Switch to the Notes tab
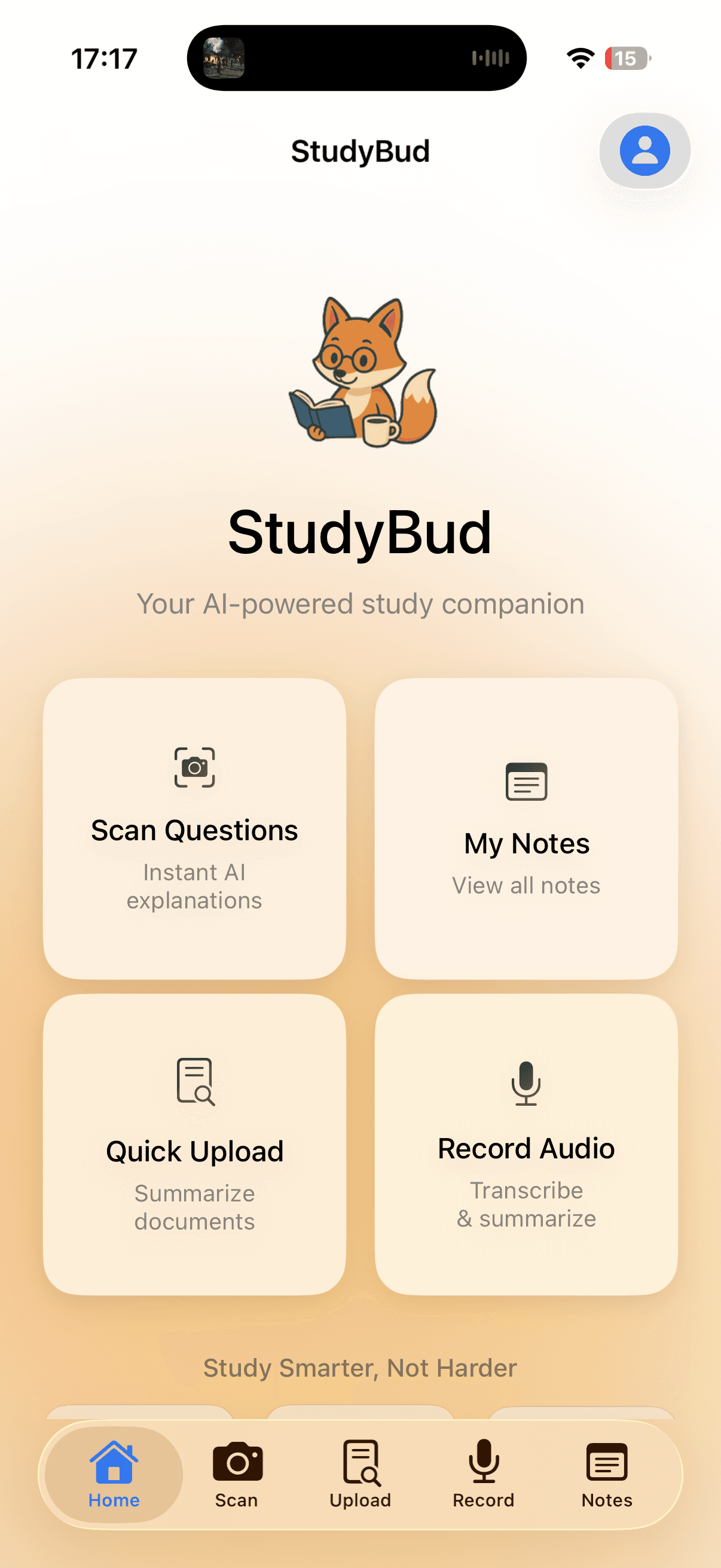The image size is (721, 1568). point(606,1473)
